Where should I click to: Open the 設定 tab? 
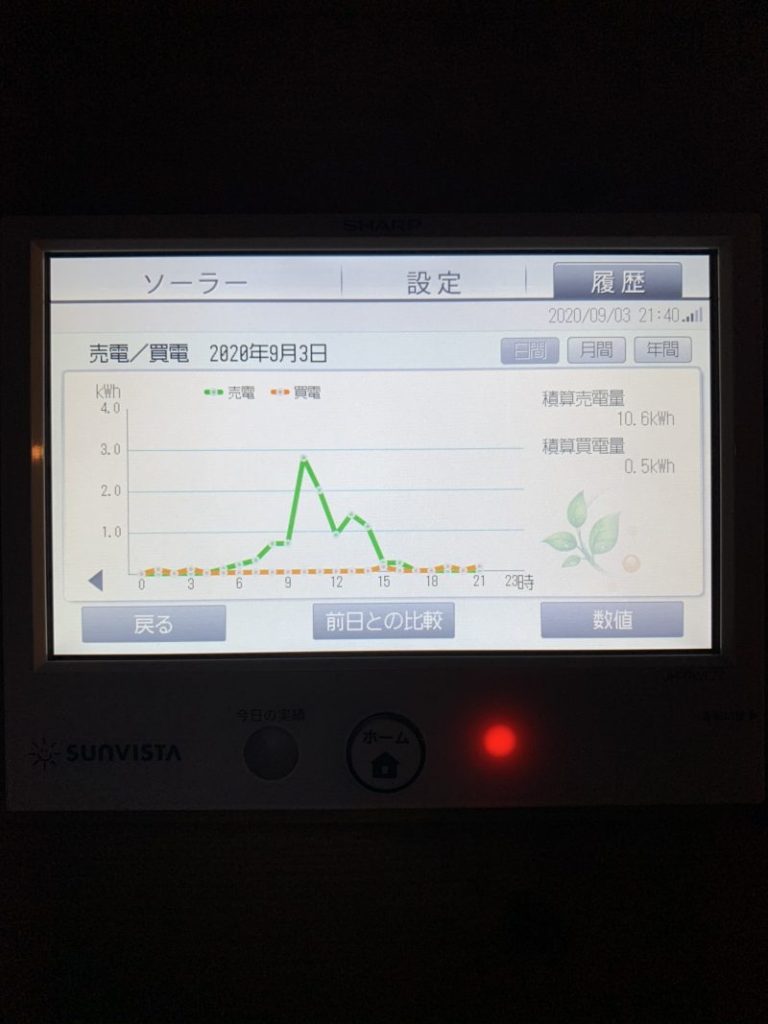click(434, 283)
